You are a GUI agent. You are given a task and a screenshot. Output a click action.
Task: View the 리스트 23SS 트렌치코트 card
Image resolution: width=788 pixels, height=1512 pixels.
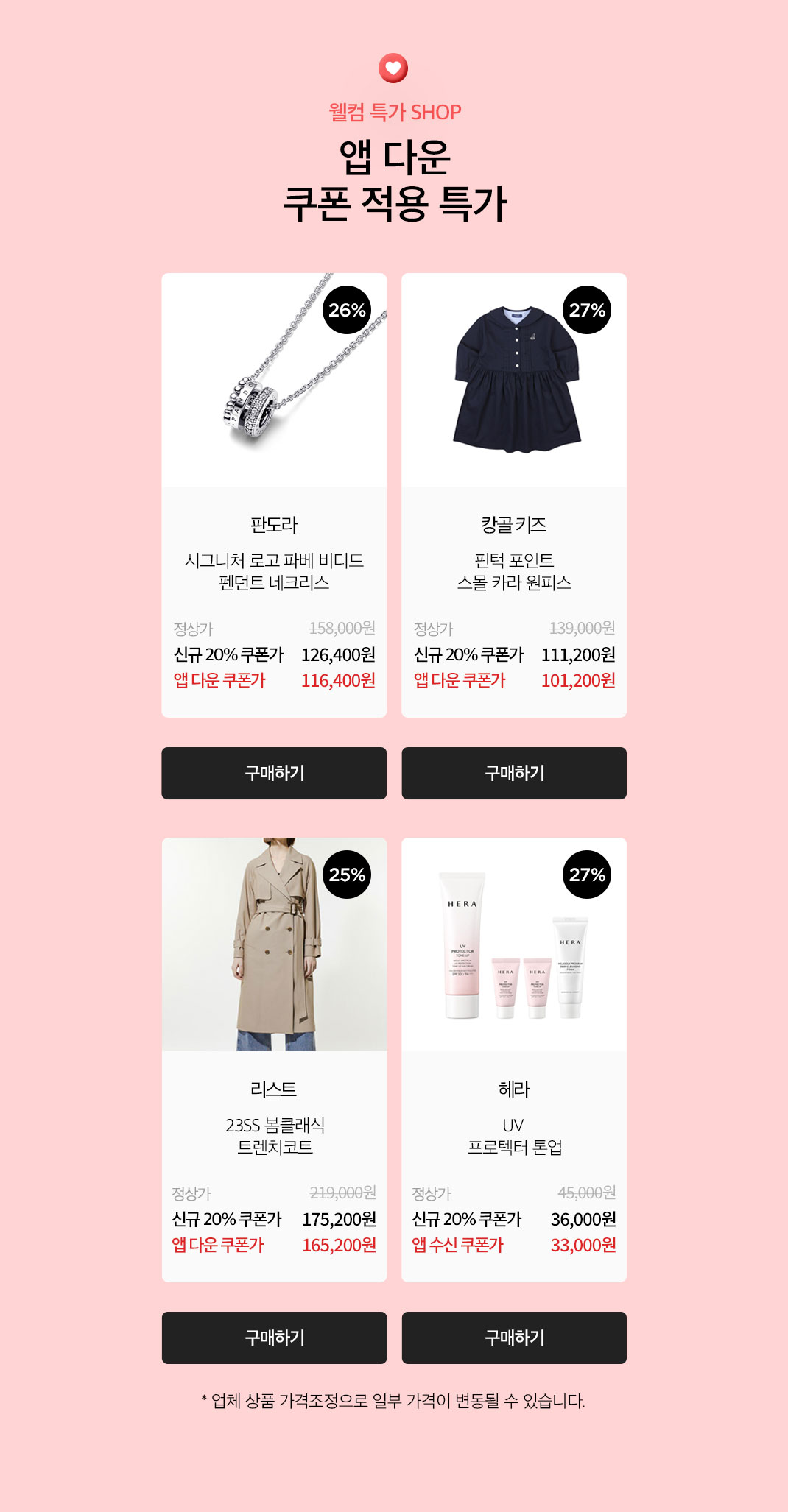(274, 1059)
